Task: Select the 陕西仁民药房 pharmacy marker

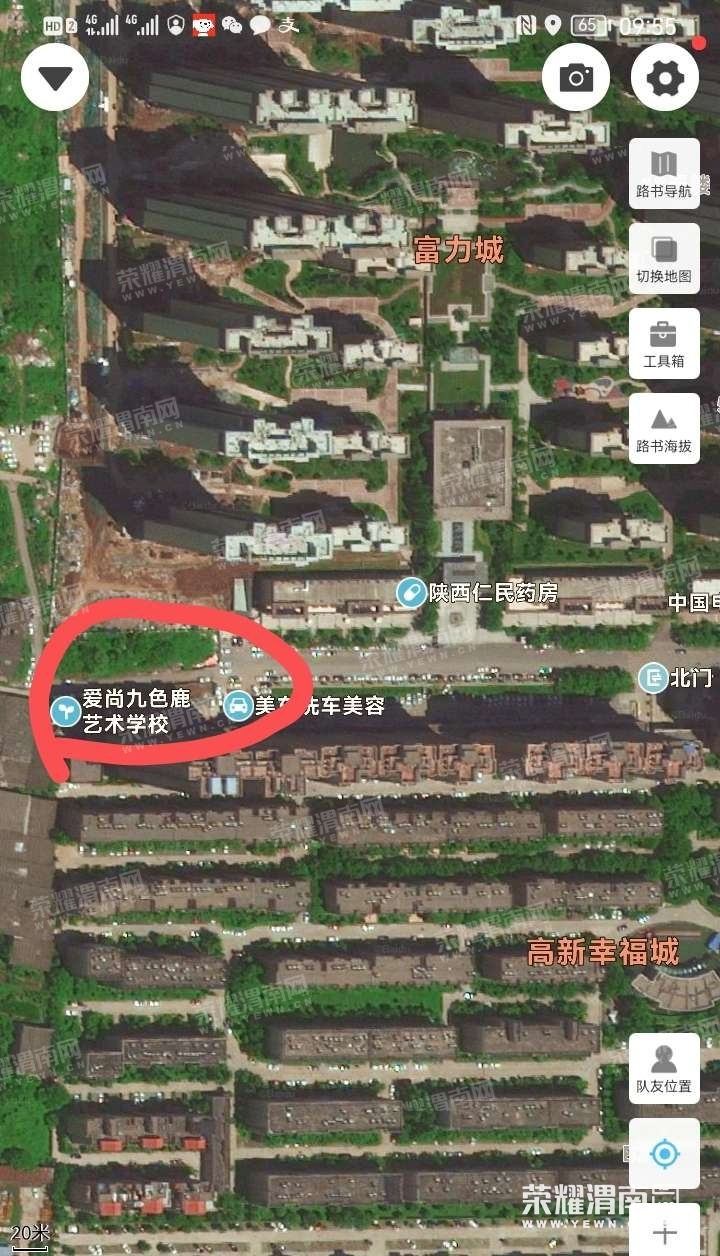Action: (411, 593)
